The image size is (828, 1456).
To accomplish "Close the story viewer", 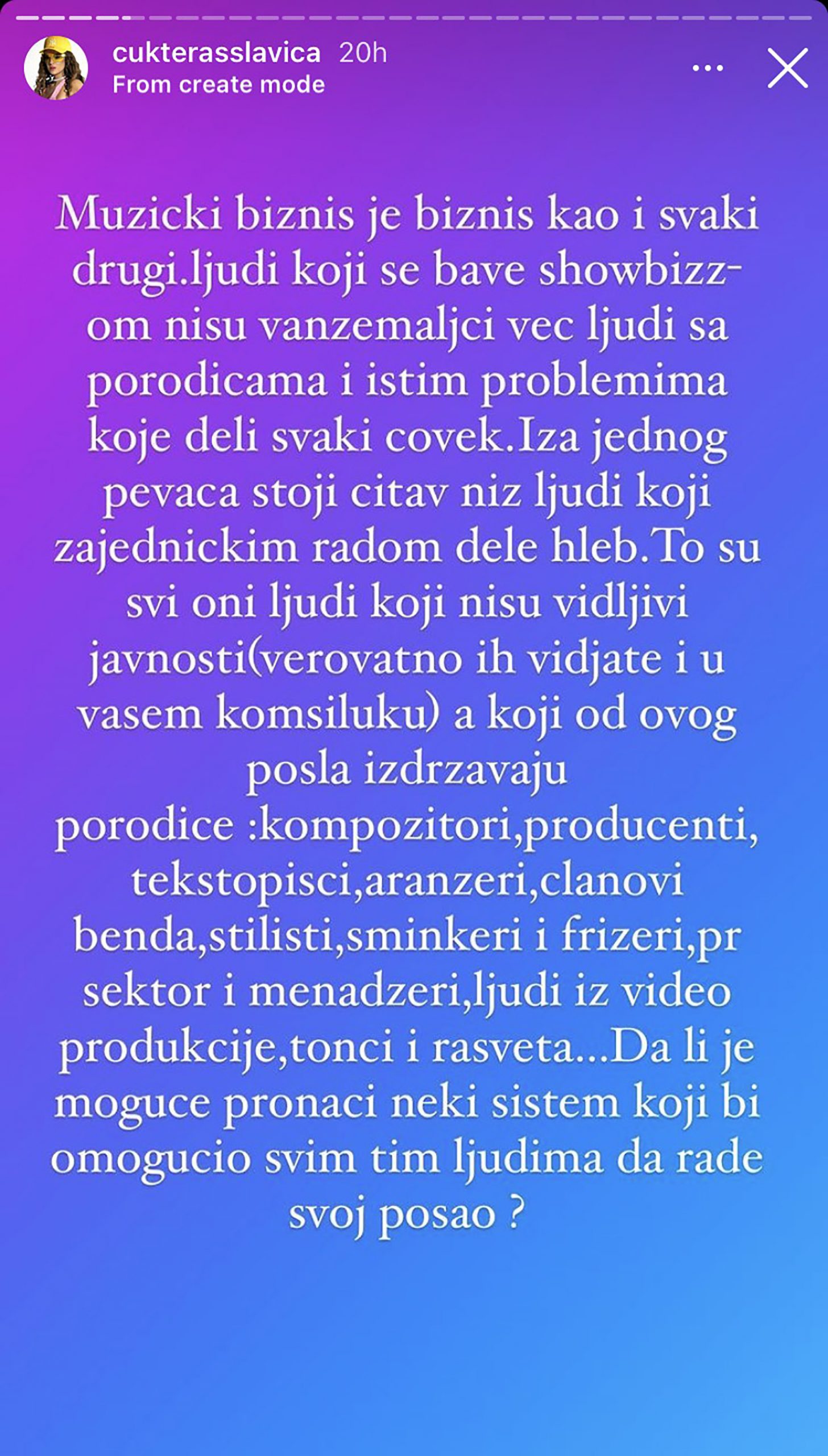I will 788,68.
